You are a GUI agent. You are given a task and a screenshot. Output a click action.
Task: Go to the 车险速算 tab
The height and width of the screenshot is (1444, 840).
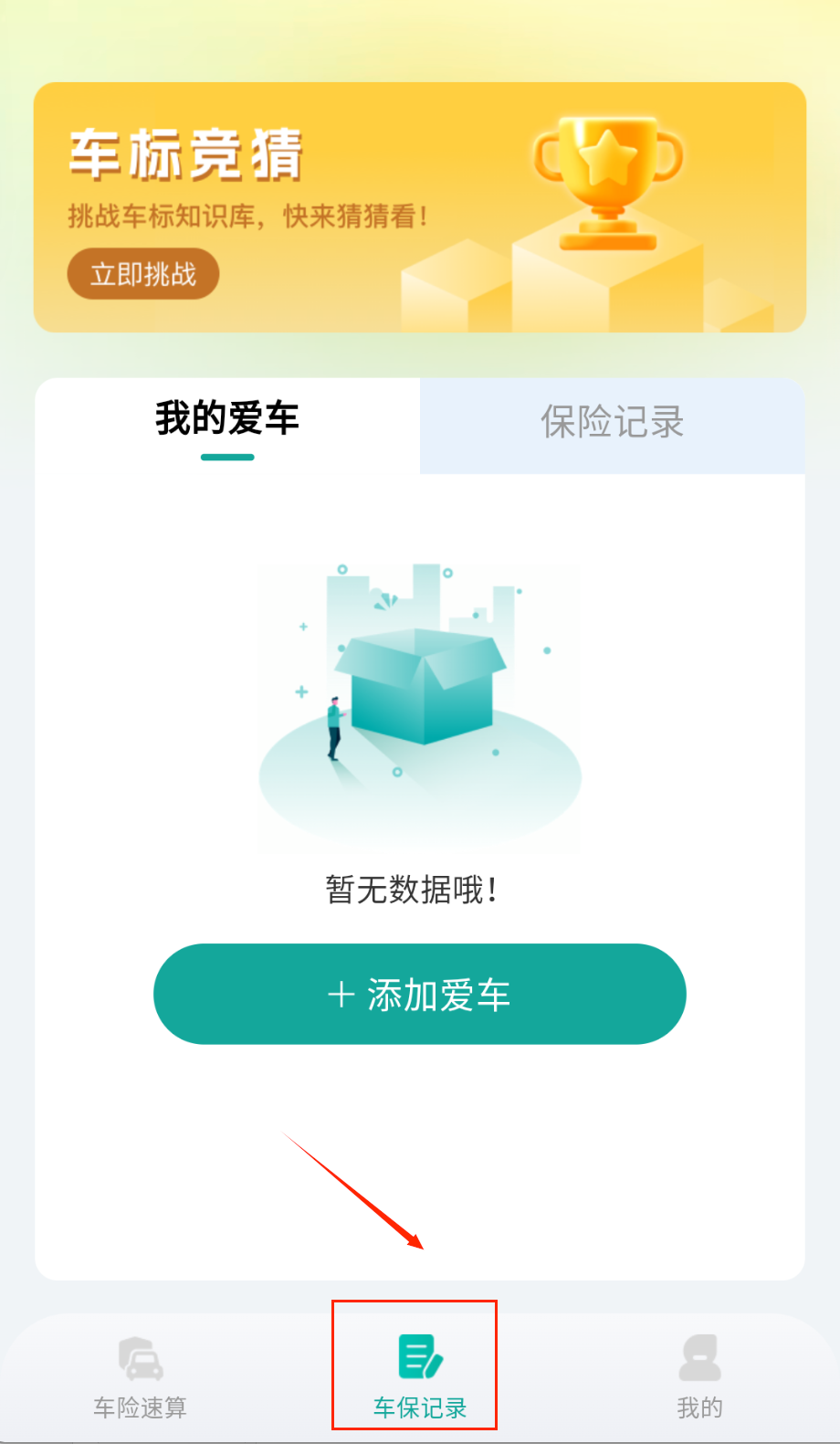[140, 1375]
